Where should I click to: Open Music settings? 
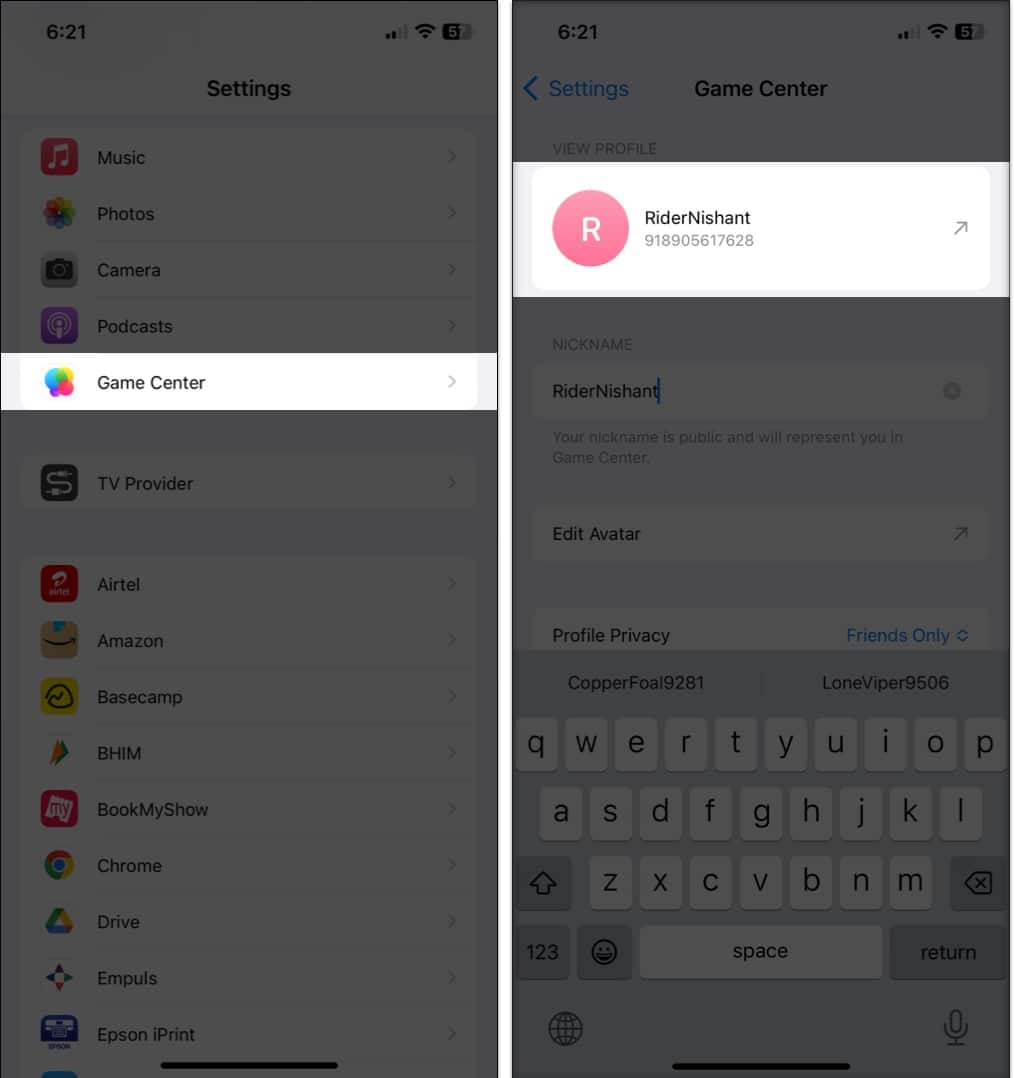[x=248, y=157]
